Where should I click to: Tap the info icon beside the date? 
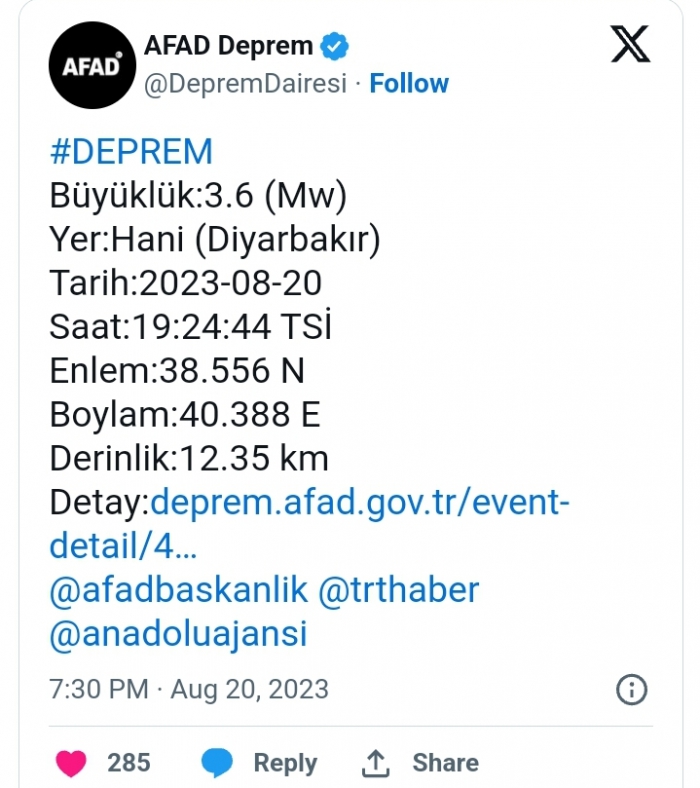pyautogui.click(x=631, y=689)
